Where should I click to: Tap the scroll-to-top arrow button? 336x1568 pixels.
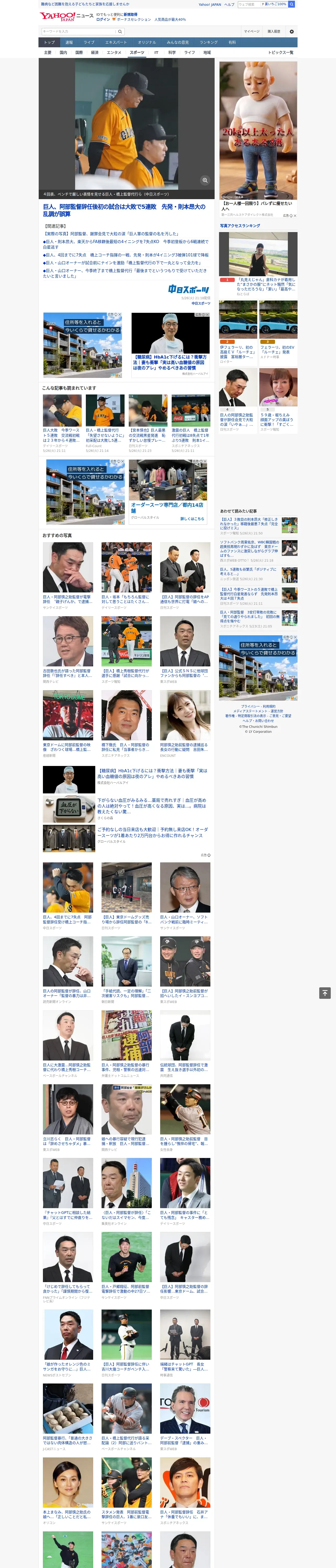[324, 993]
